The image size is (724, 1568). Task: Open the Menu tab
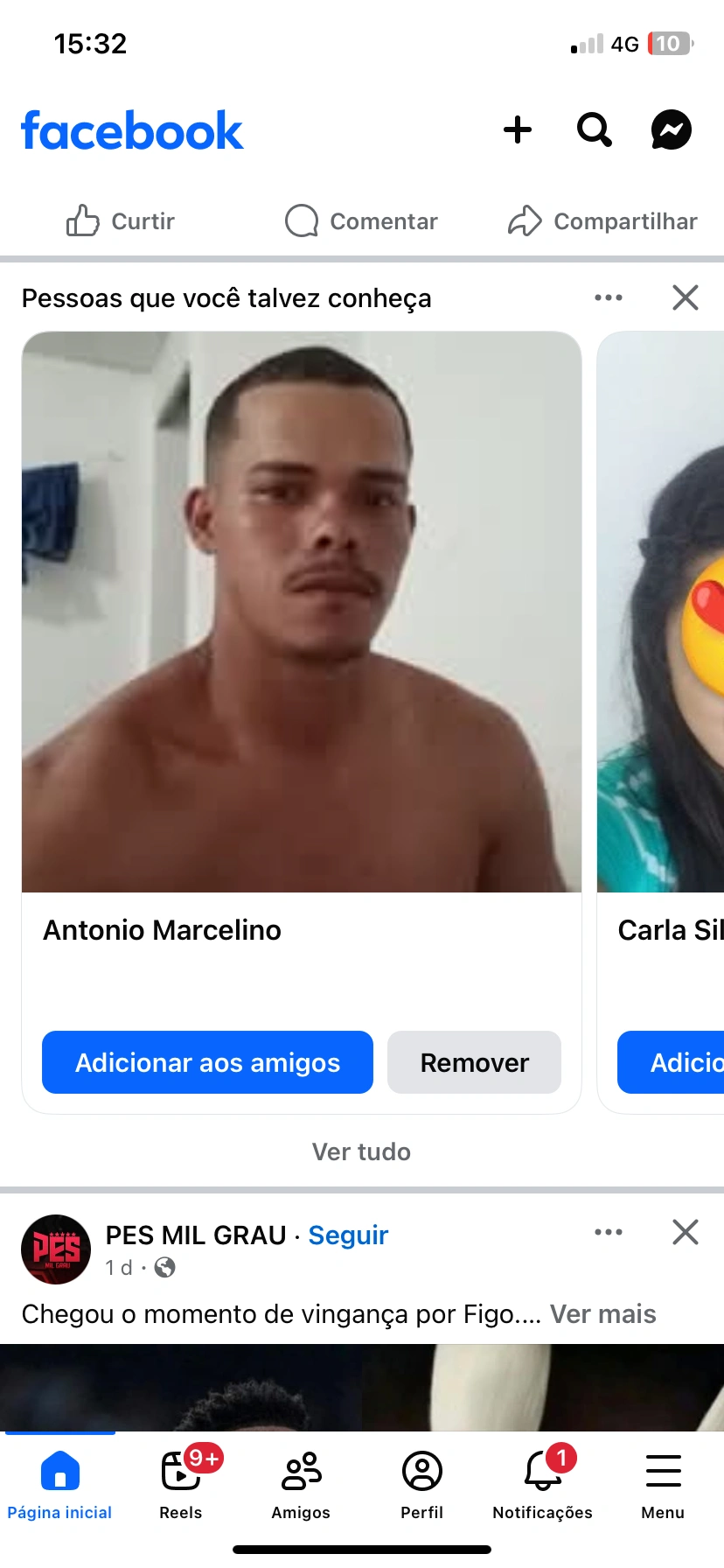click(x=663, y=1482)
